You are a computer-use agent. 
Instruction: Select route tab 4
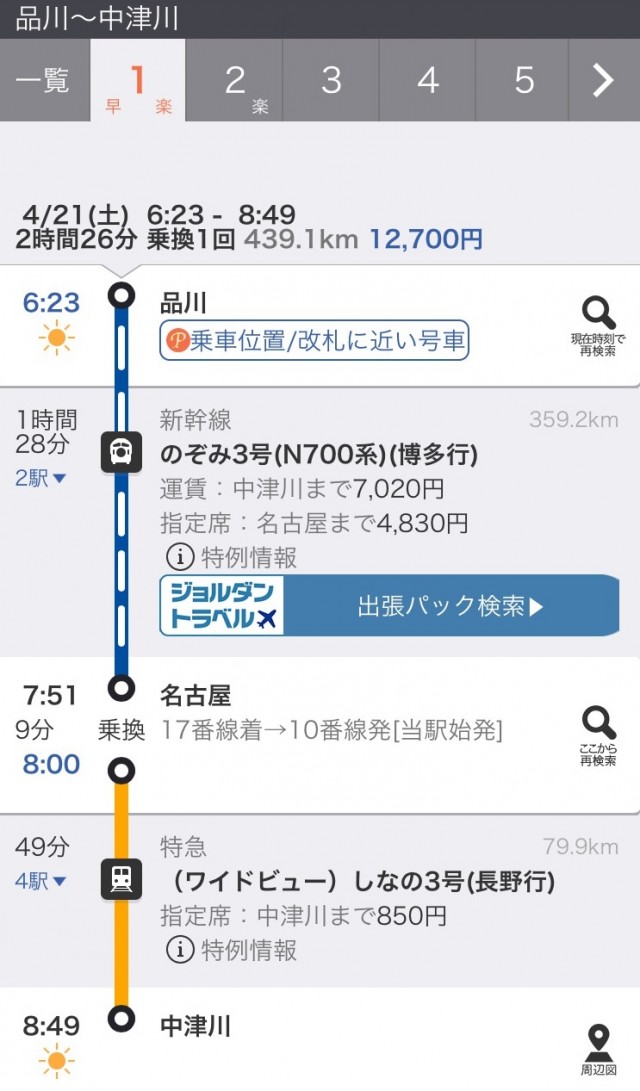click(x=428, y=81)
